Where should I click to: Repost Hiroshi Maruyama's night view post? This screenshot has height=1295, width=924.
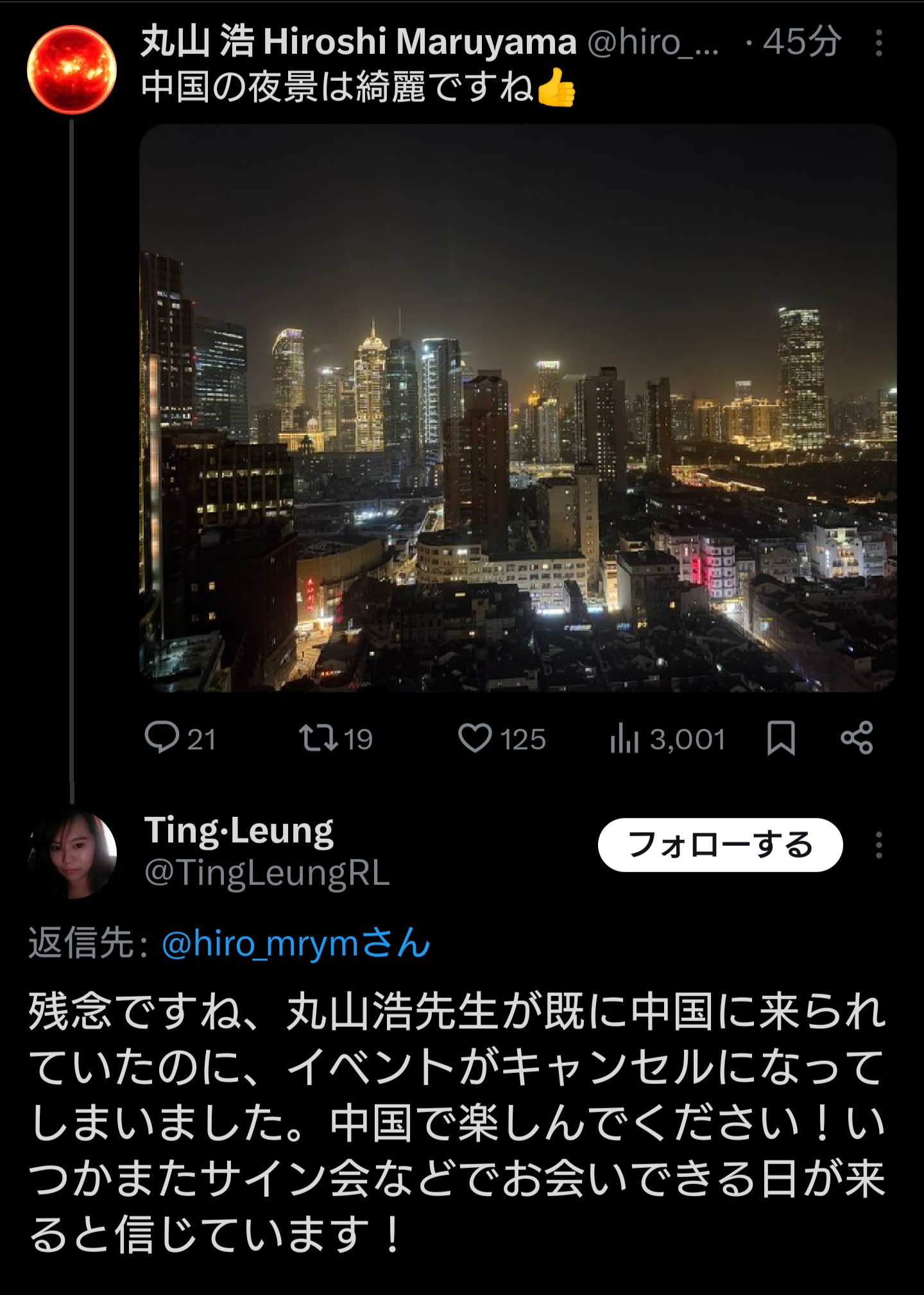[x=319, y=737]
